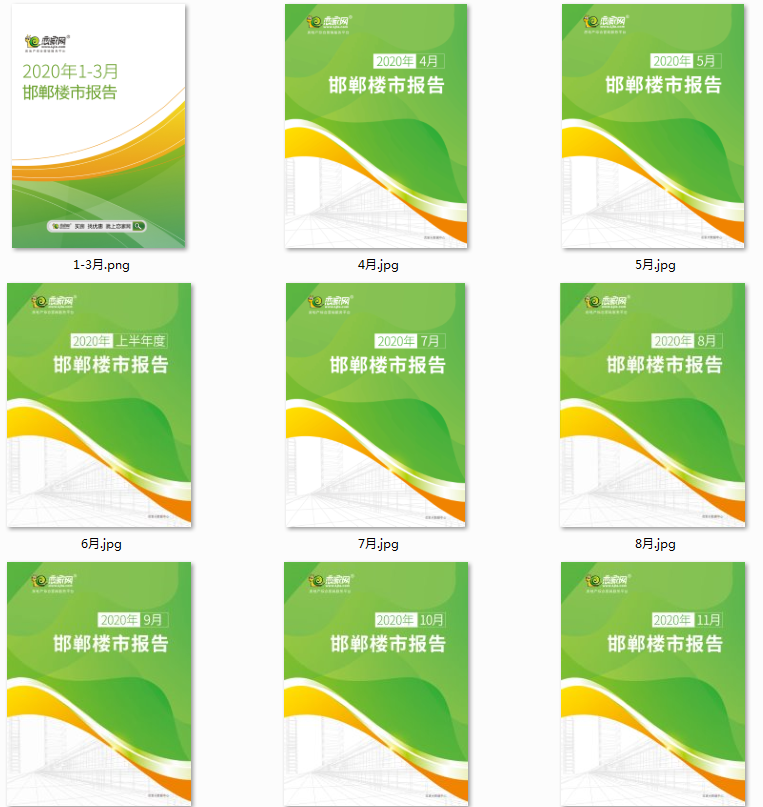
Task: Open the 6月.jpg half-year report
Action: click(99, 405)
